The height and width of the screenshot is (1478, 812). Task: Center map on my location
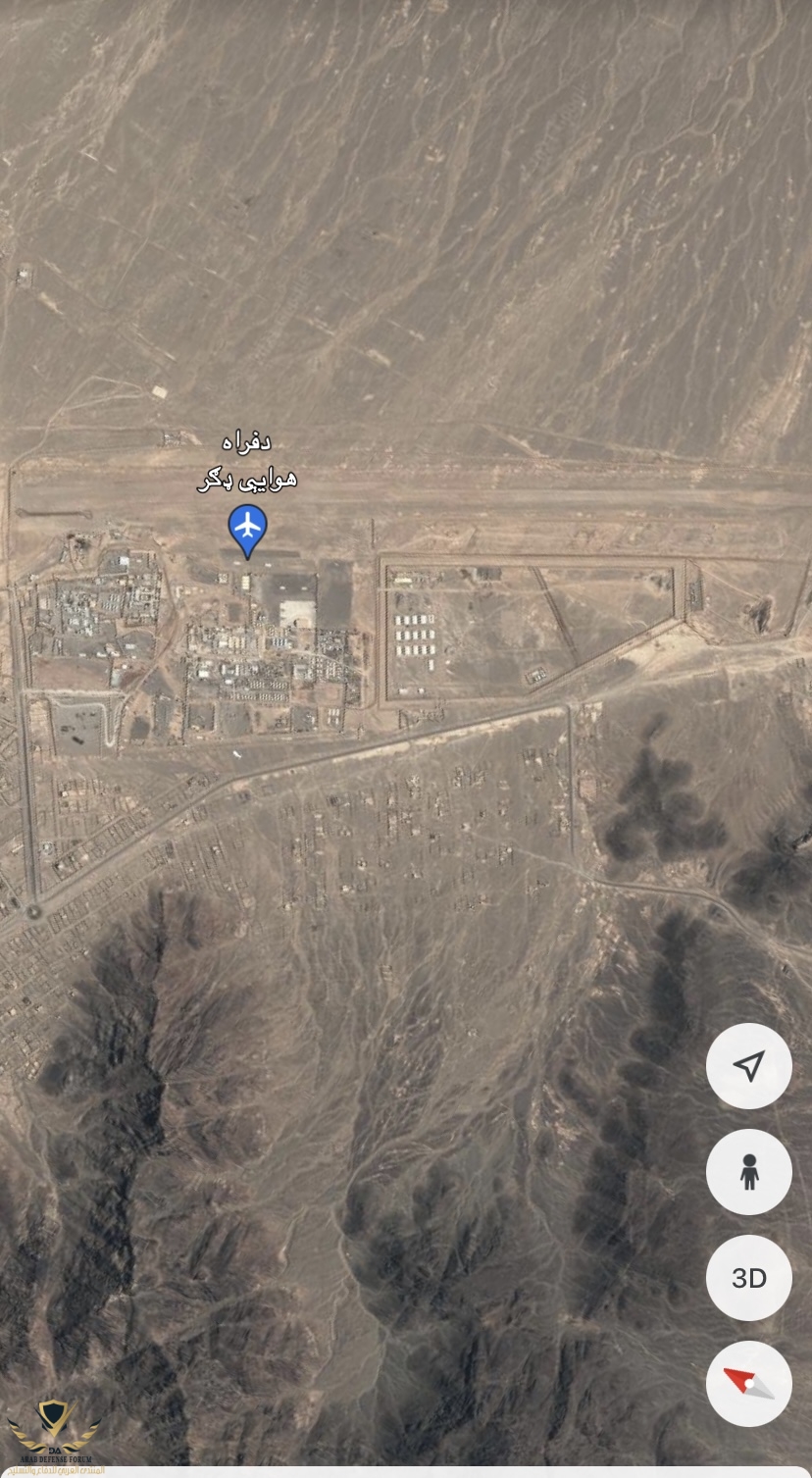pyautogui.click(x=748, y=1066)
